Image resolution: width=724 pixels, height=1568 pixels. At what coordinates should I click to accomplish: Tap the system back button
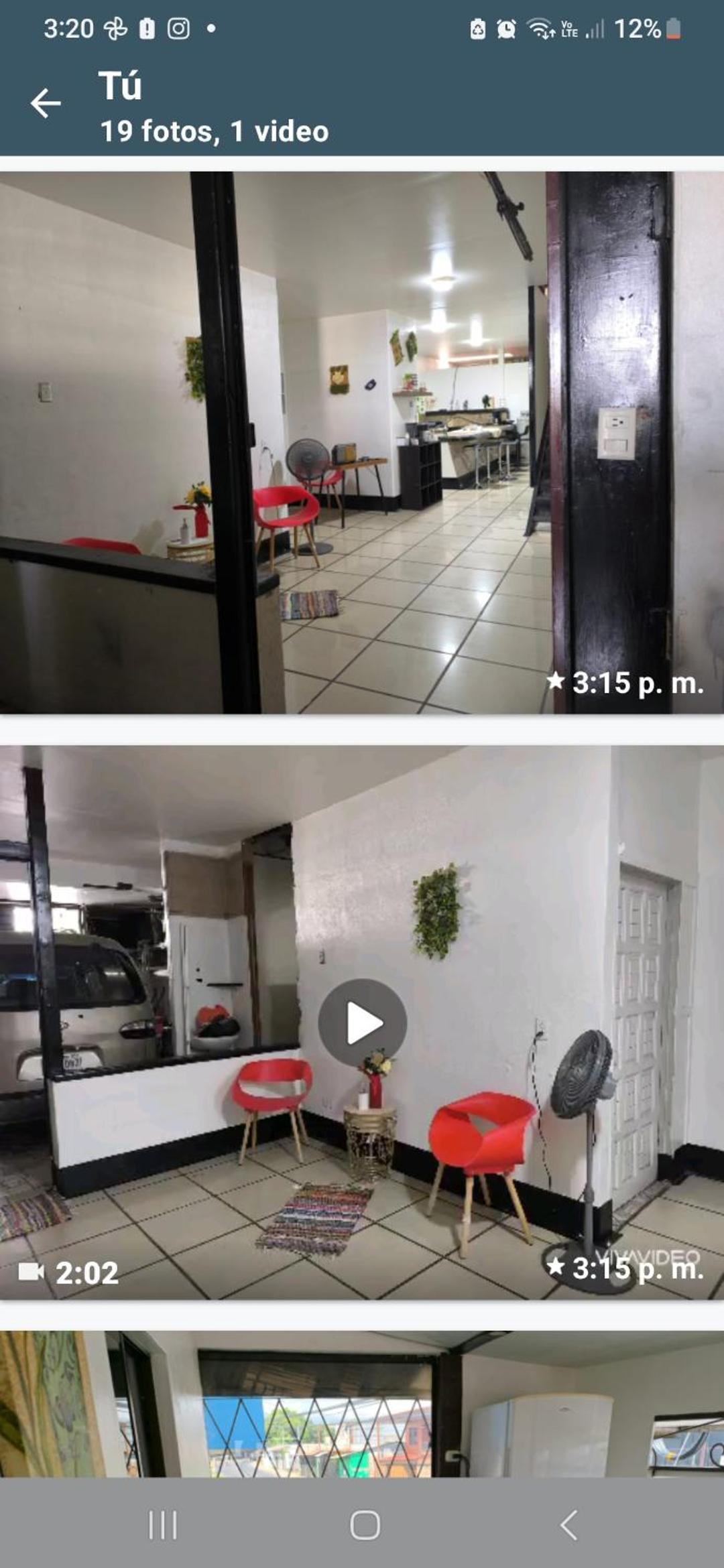568,1526
